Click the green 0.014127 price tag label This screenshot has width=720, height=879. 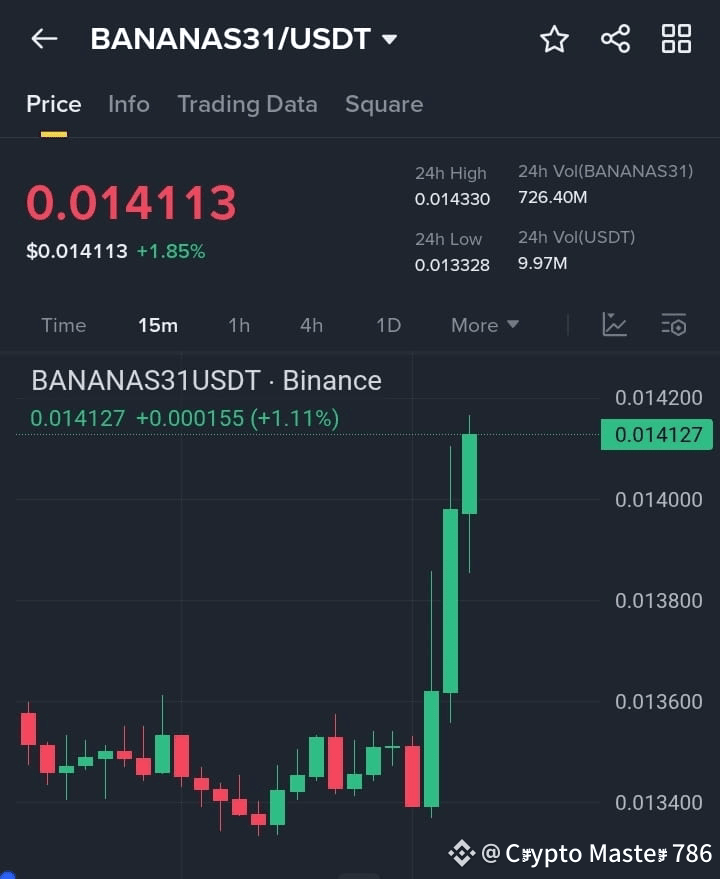click(x=656, y=434)
